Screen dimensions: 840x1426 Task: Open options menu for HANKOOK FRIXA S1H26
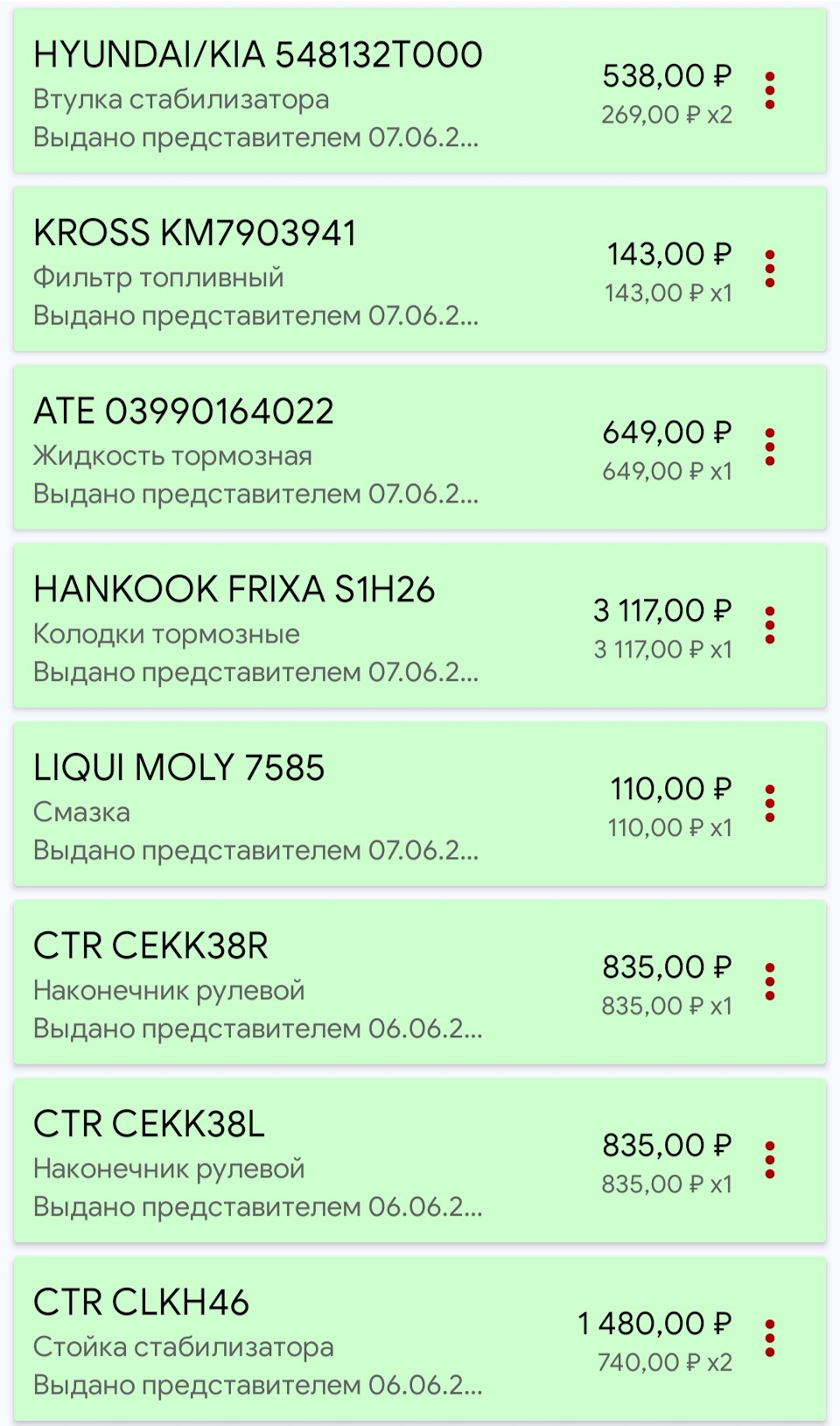pyautogui.click(x=769, y=622)
